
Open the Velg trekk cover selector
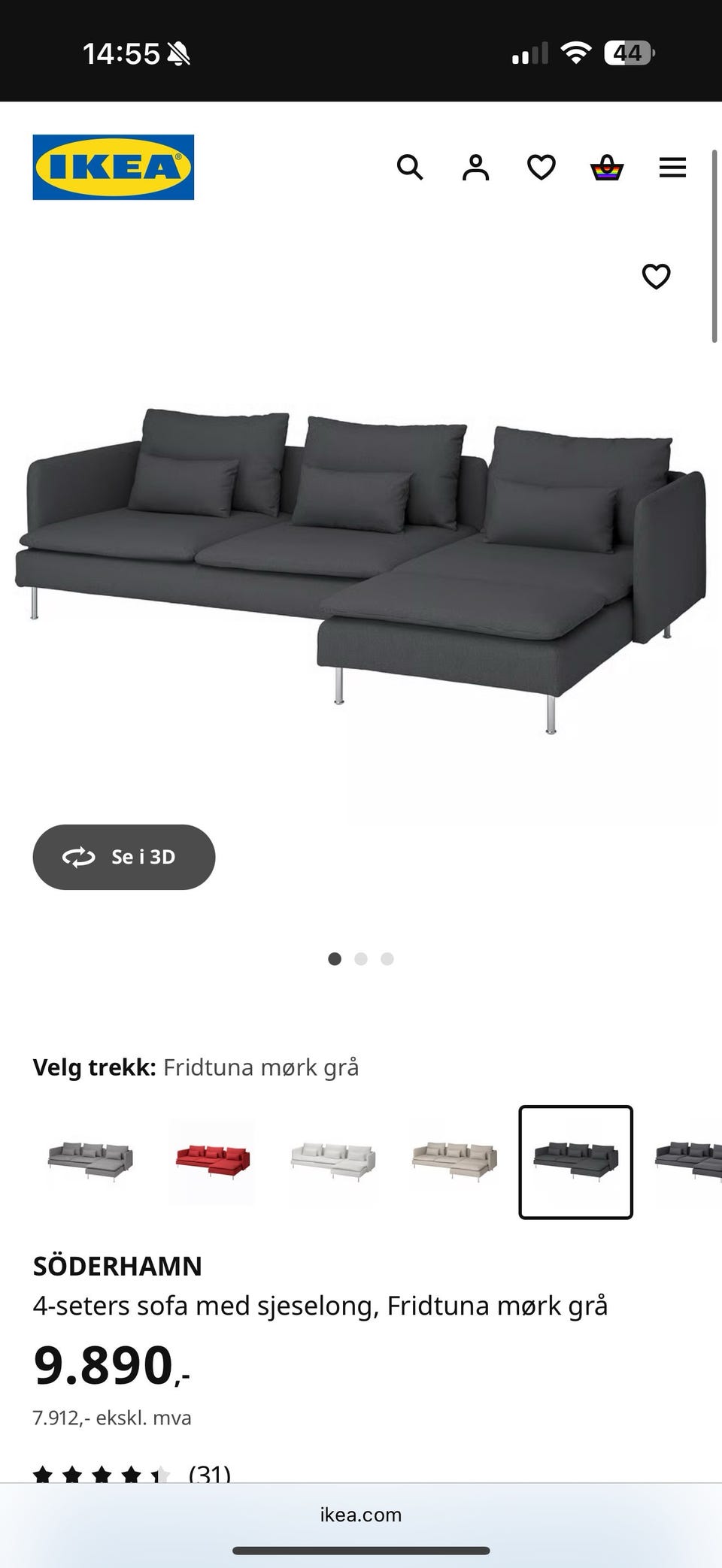196,1067
